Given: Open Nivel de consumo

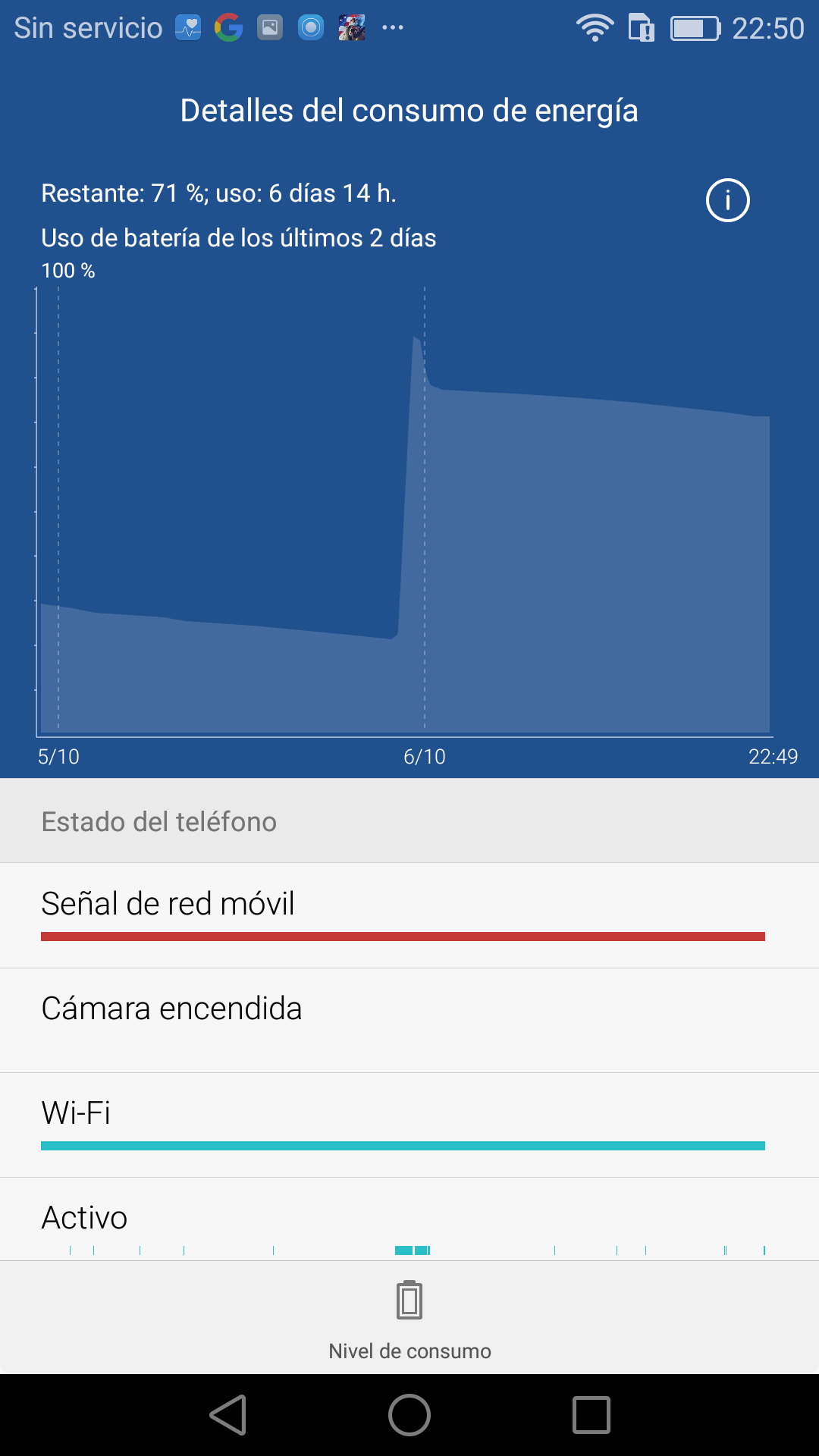Looking at the screenshot, I should point(409,1318).
